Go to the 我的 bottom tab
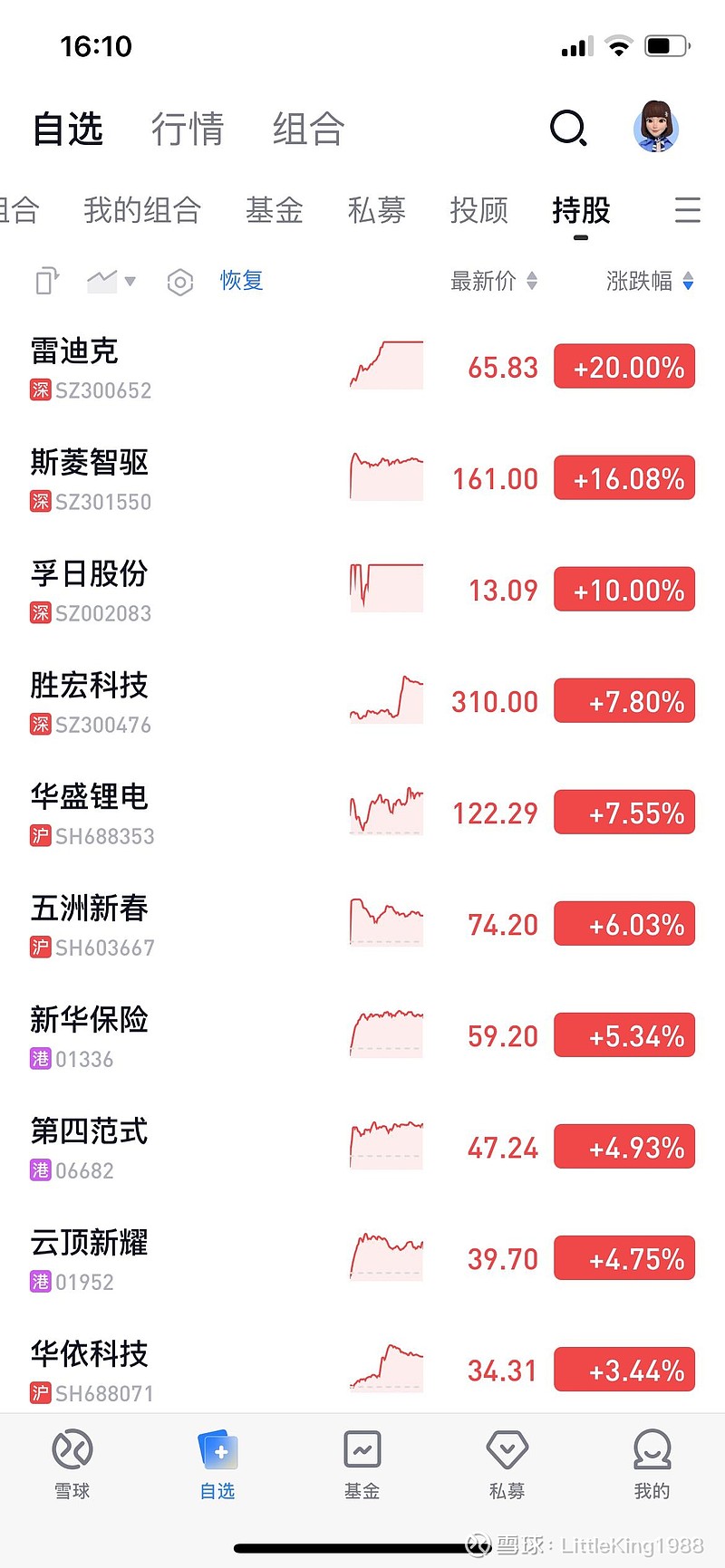 click(x=652, y=1464)
